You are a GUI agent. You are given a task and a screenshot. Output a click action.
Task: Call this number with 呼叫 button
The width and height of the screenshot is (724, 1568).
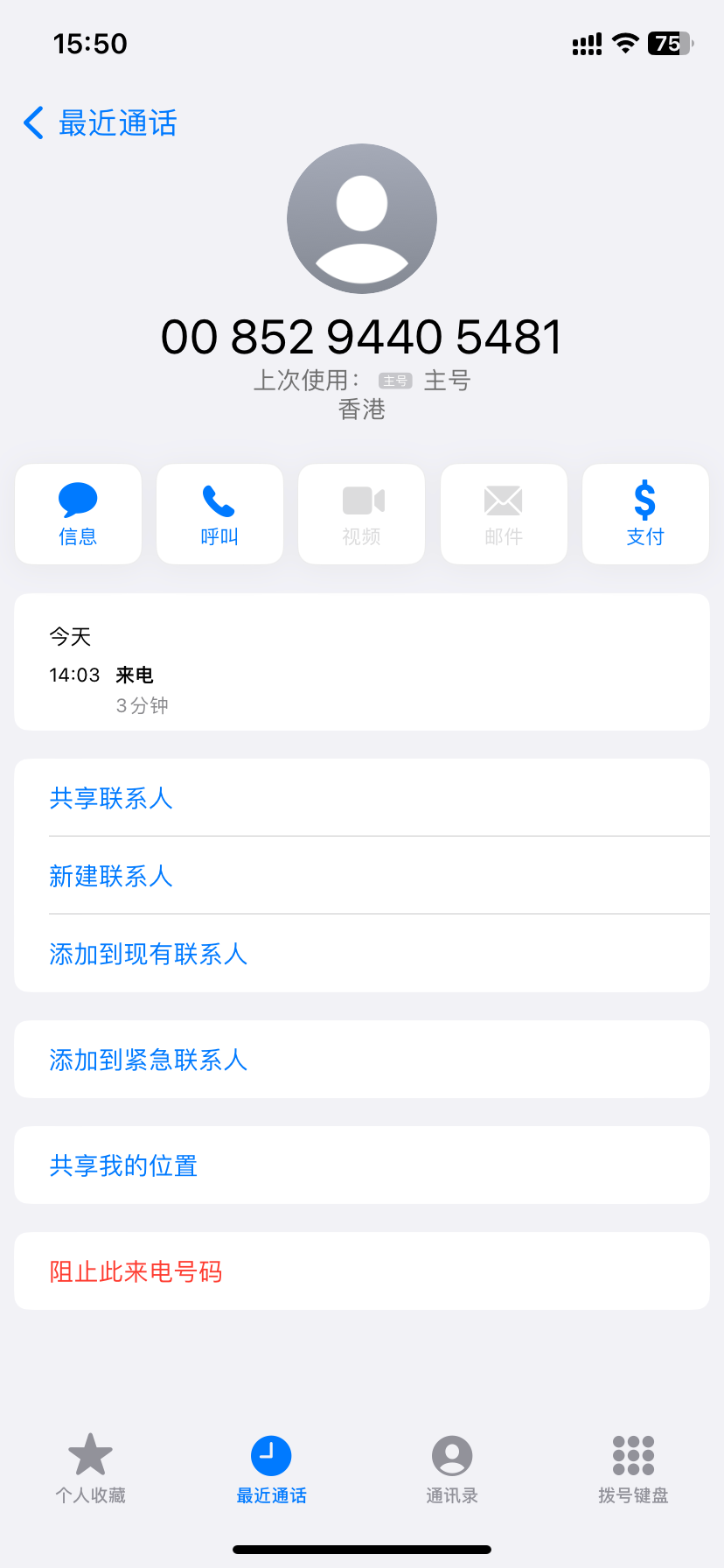[x=219, y=514]
